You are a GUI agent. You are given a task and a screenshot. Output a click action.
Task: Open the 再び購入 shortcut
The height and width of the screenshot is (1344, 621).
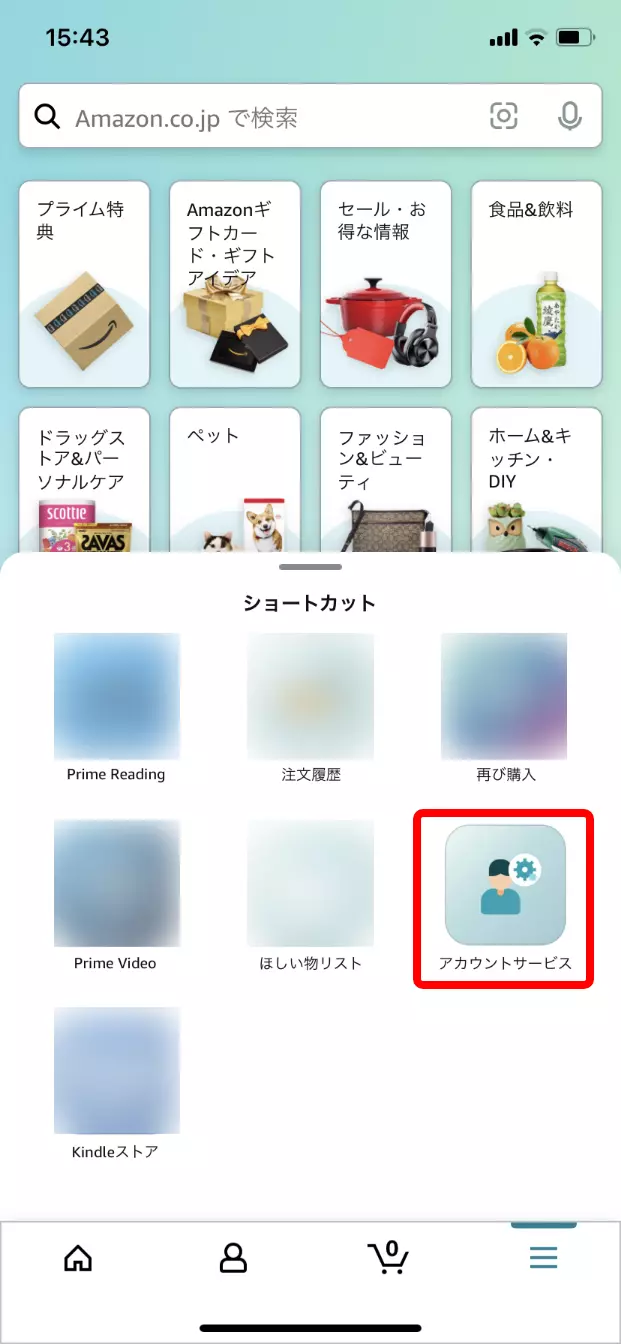(x=505, y=708)
